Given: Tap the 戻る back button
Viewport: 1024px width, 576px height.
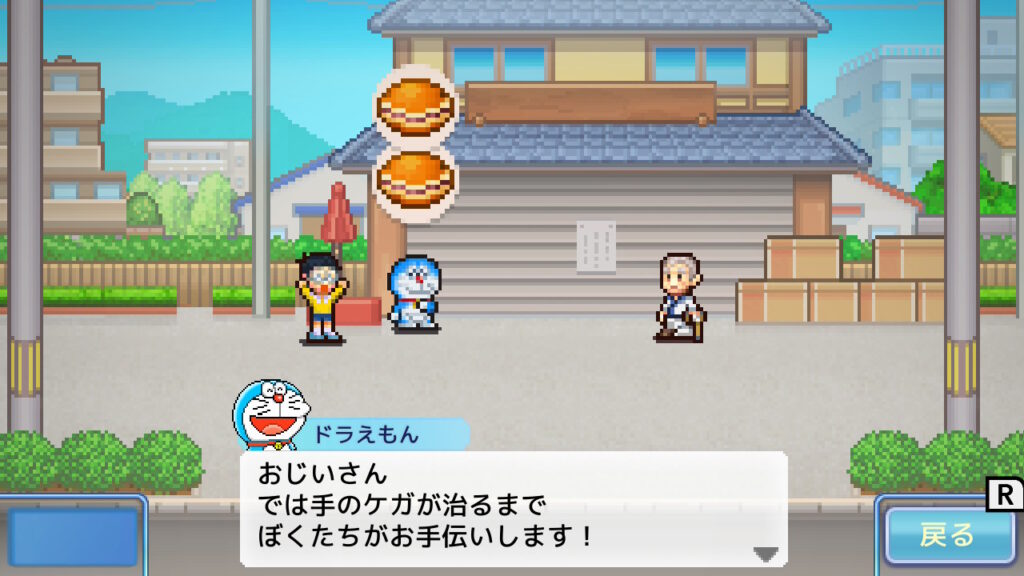Looking at the screenshot, I should tap(946, 535).
